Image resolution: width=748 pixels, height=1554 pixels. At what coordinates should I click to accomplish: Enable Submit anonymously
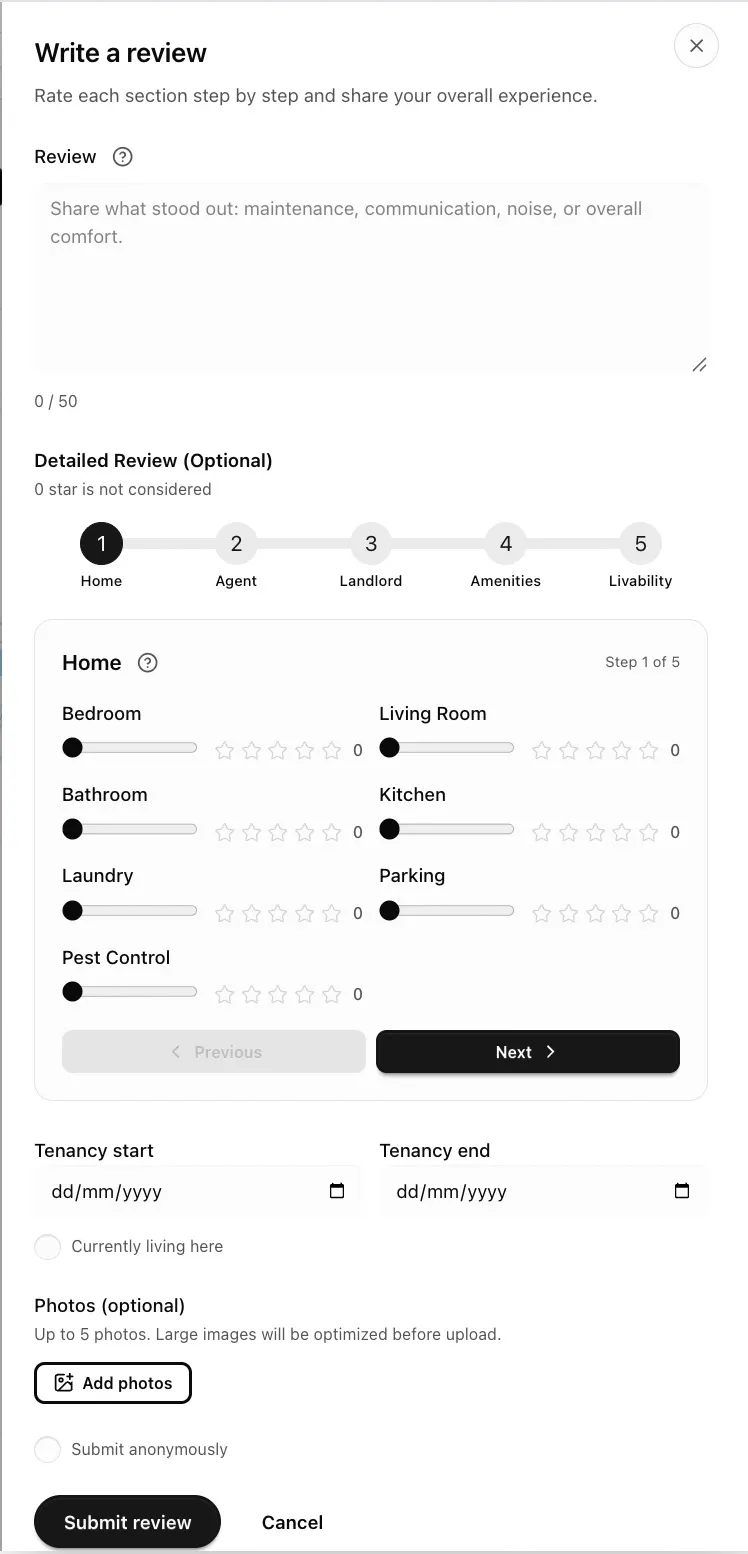(48, 1450)
